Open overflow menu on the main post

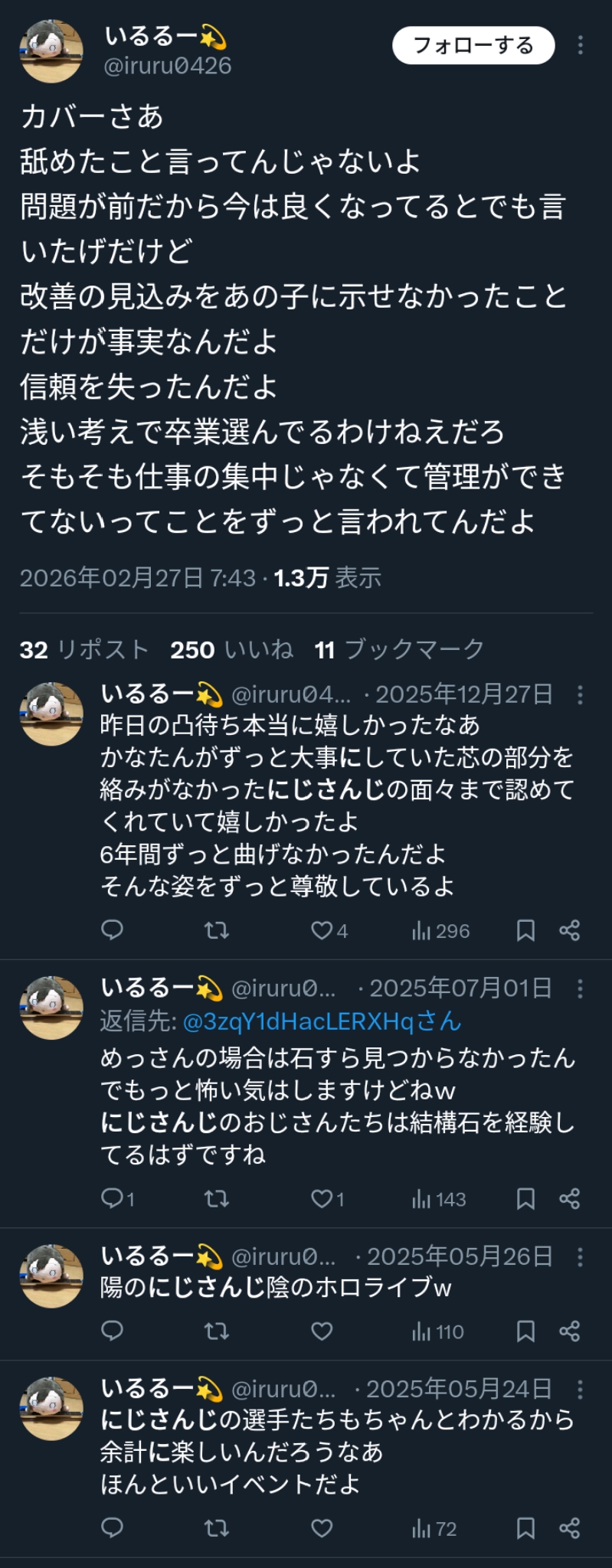point(580,46)
